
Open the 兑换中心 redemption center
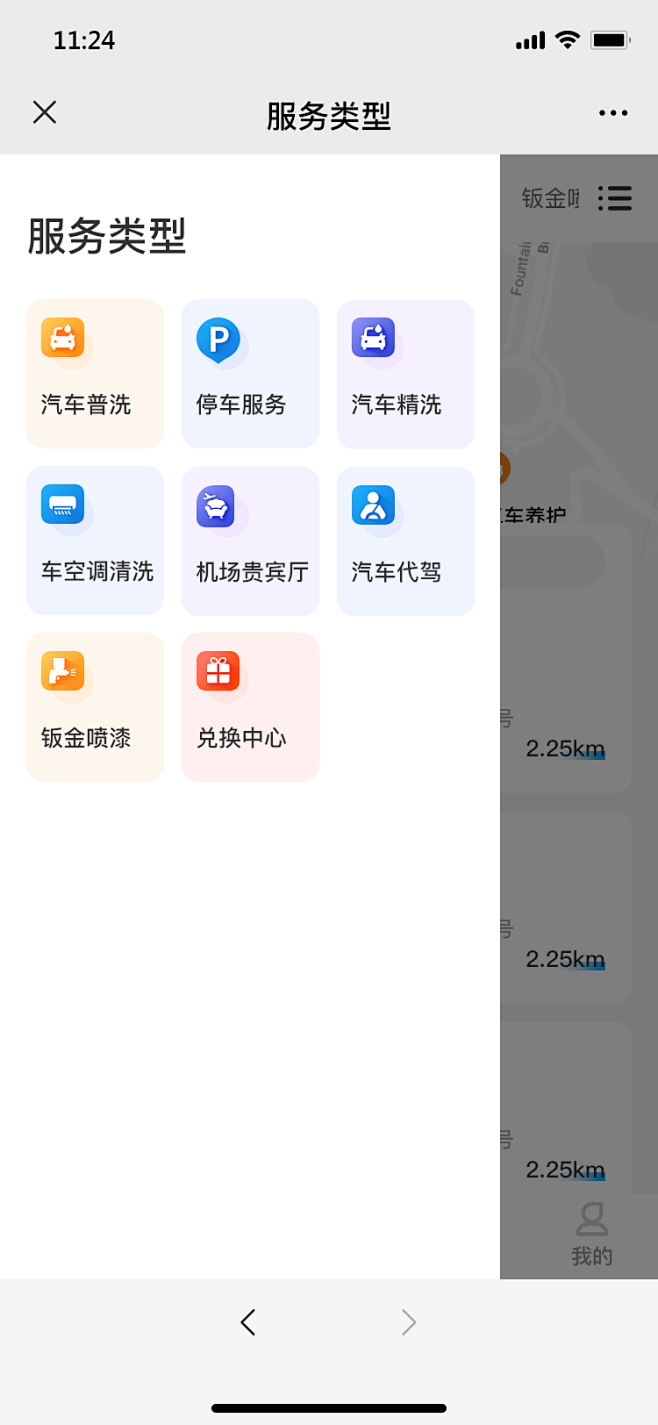[x=250, y=707]
